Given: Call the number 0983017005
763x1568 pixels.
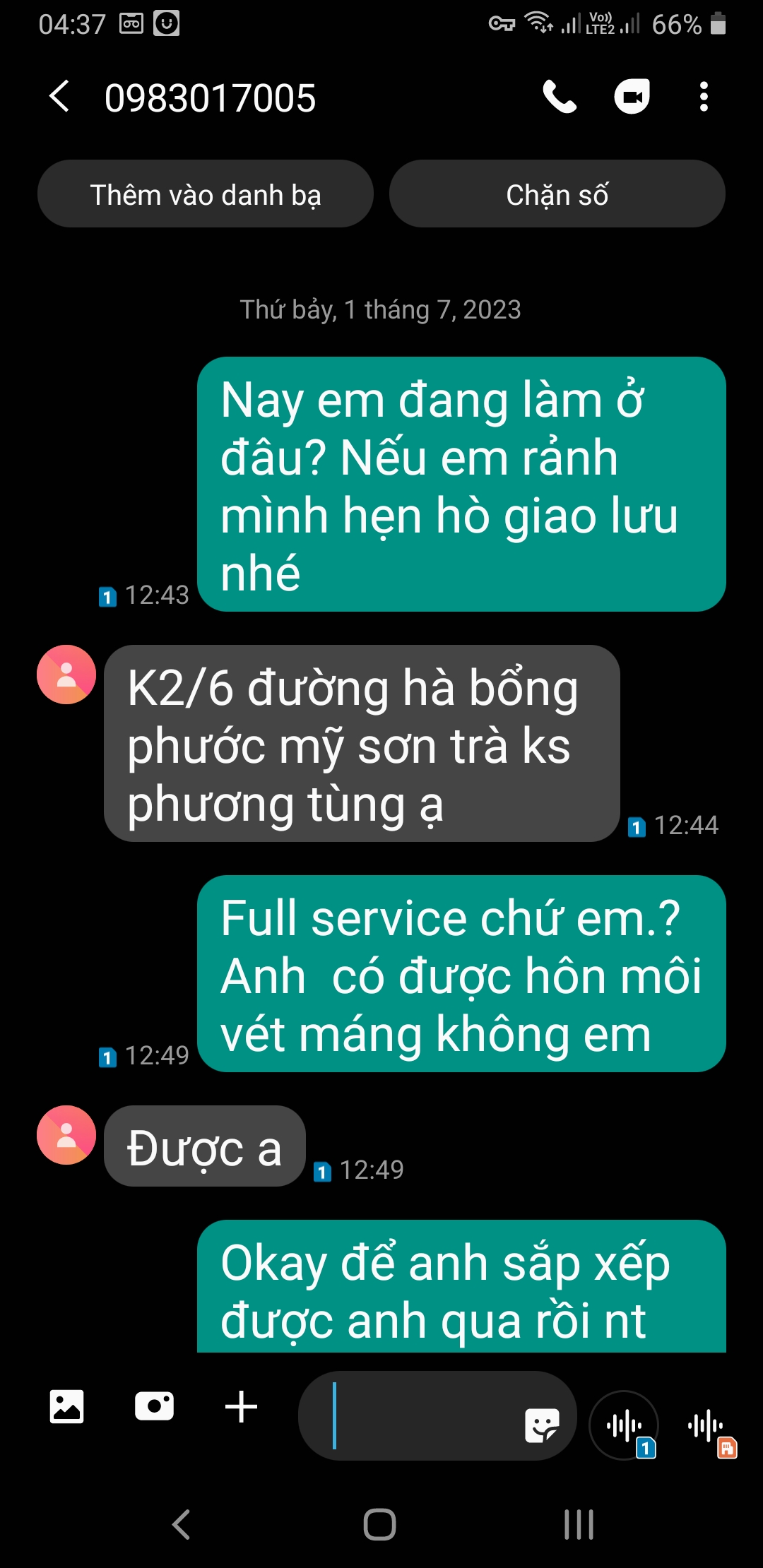Looking at the screenshot, I should click(x=560, y=97).
